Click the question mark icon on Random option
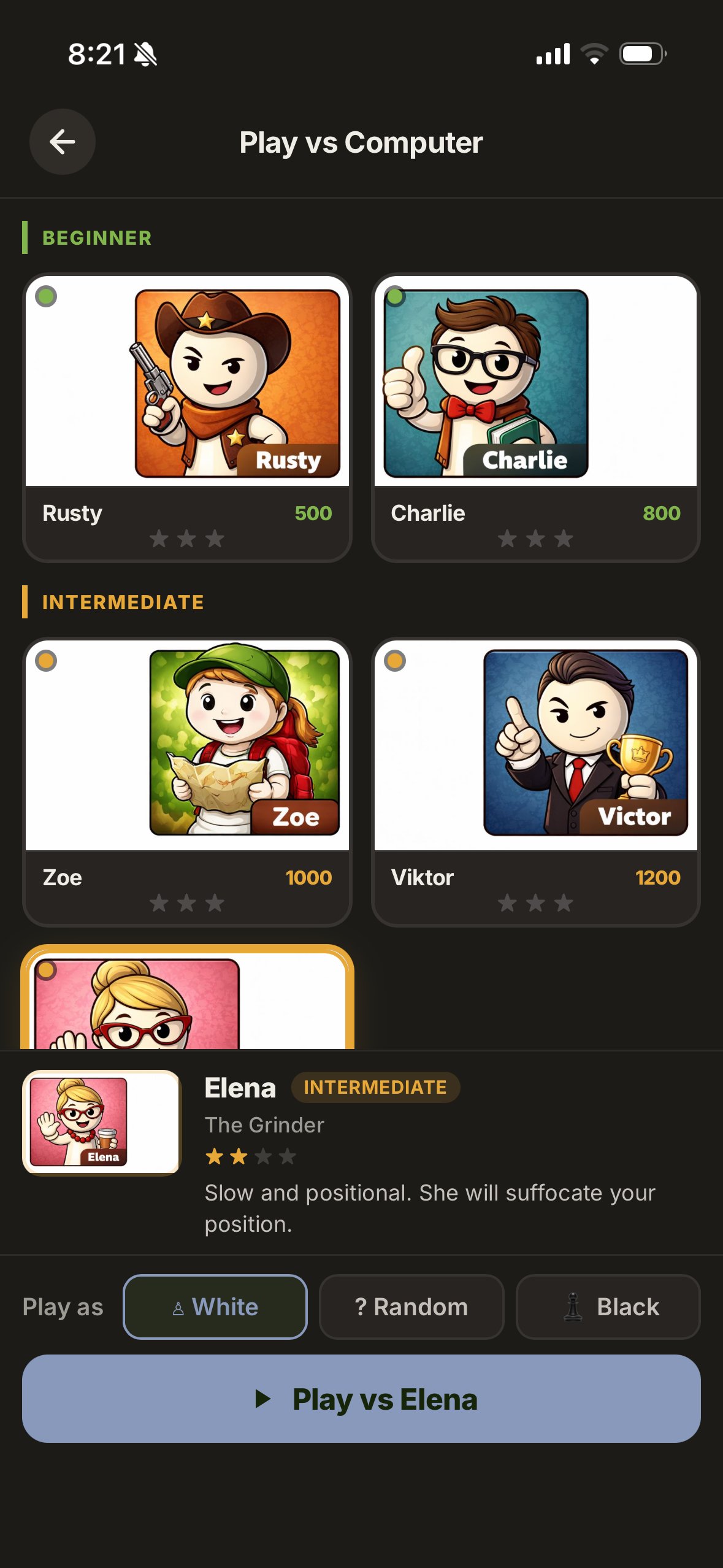Viewport: 723px width, 1568px height. 362,1307
